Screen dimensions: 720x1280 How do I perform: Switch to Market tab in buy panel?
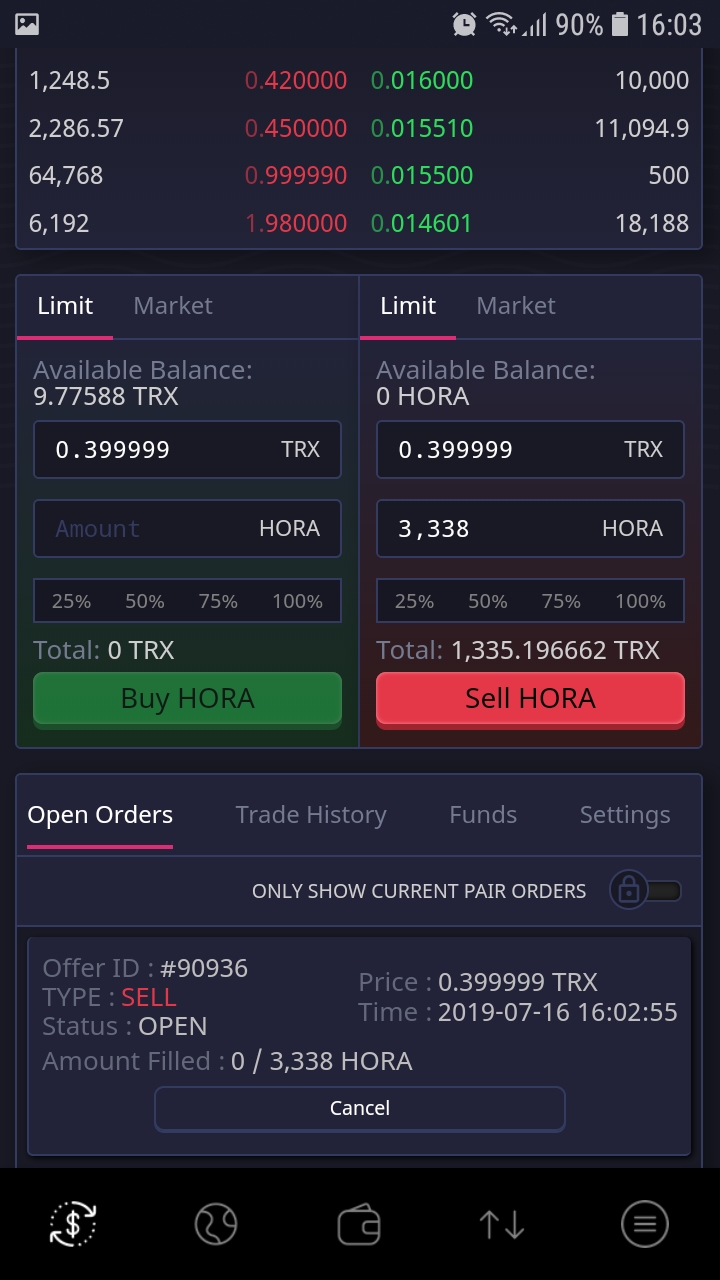173,306
